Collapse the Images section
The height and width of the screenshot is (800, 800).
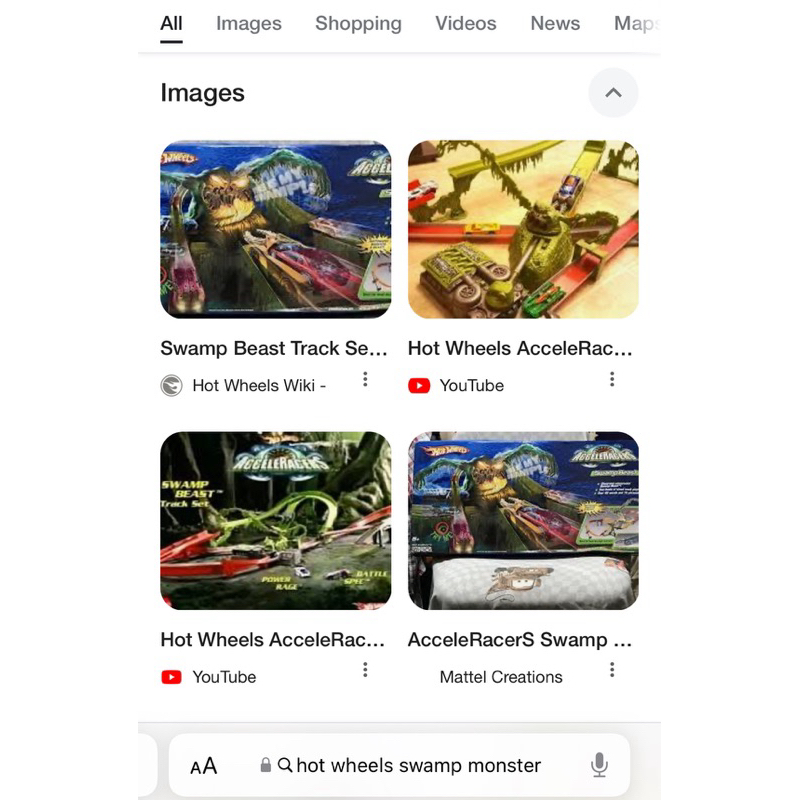(x=613, y=93)
